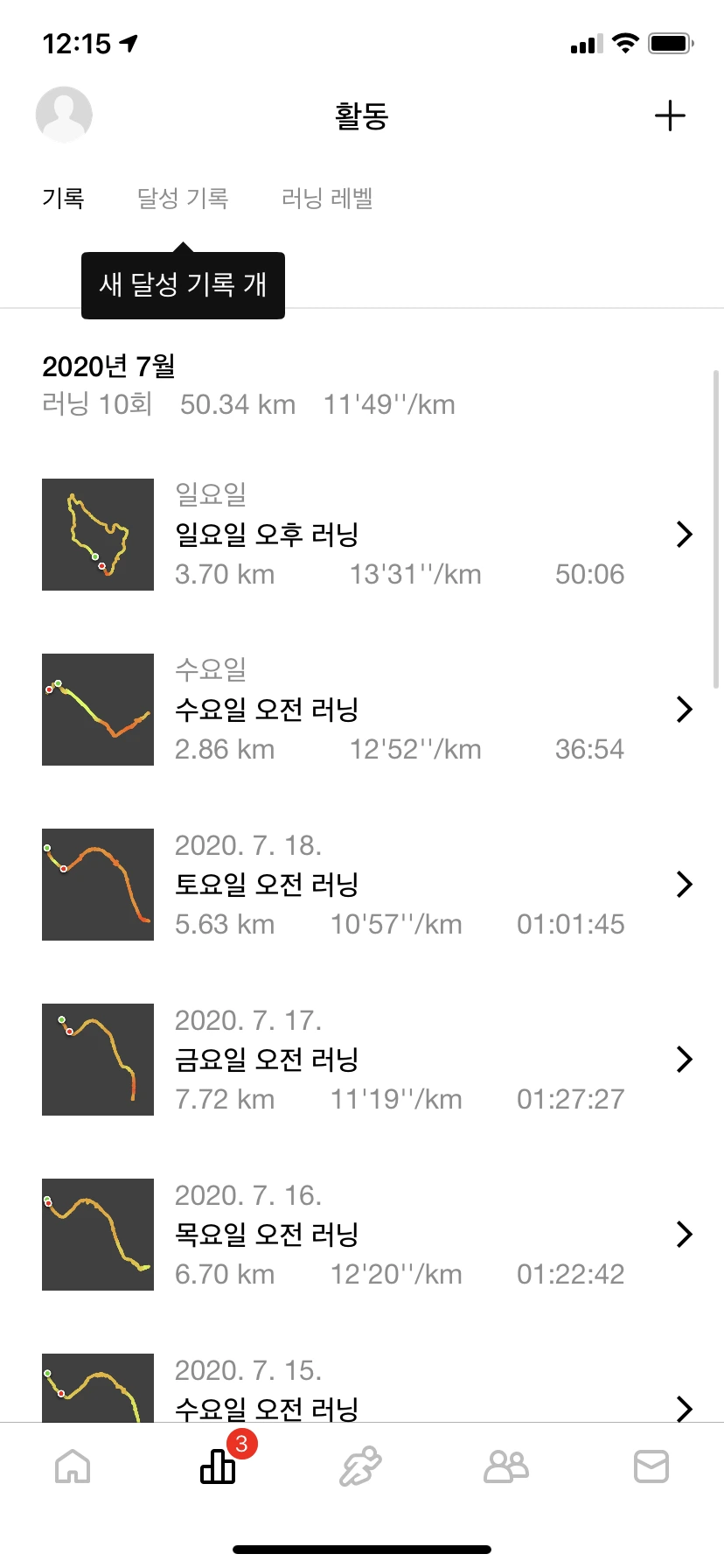Switch to the 기록 tab
724x1568 pixels.
click(x=63, y=199)
